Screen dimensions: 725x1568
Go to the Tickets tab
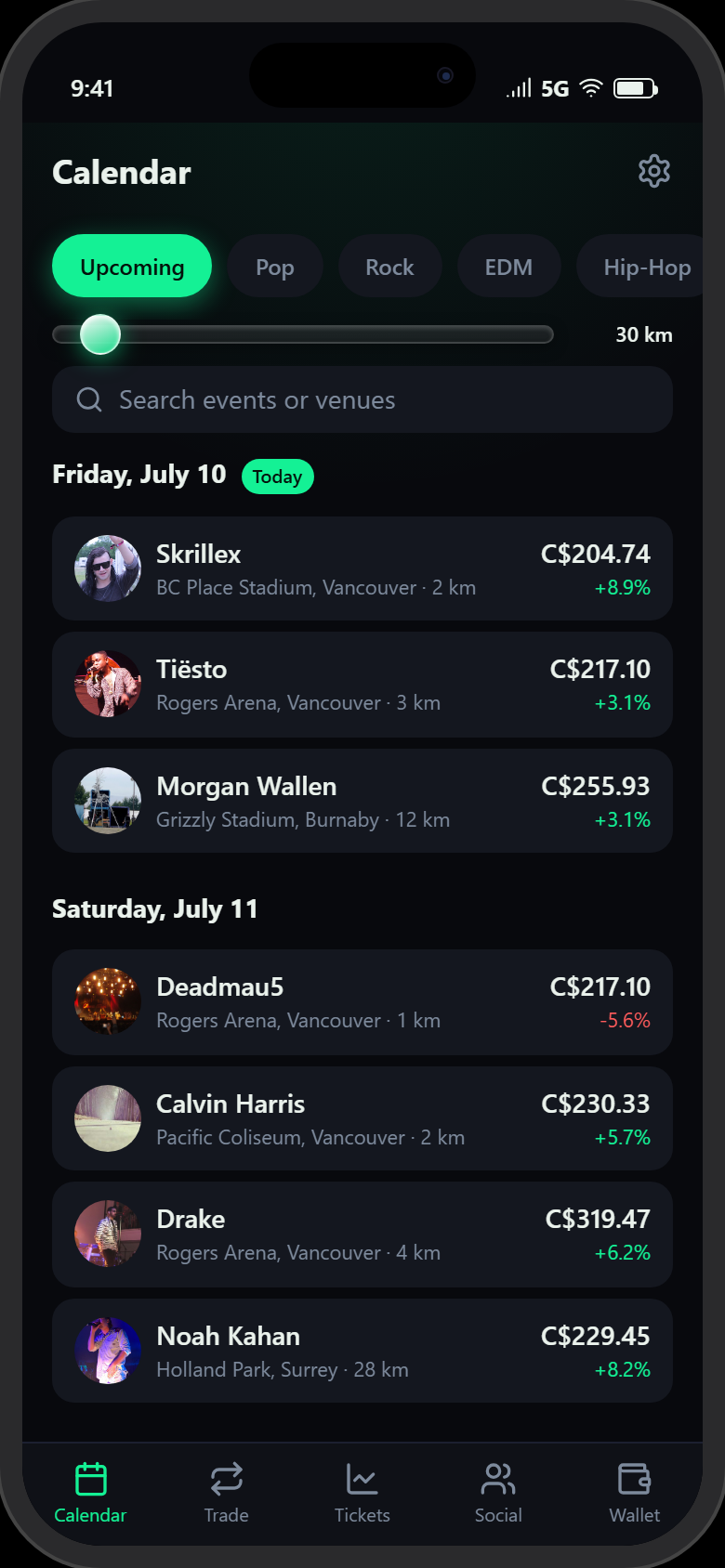point(362,1493)
